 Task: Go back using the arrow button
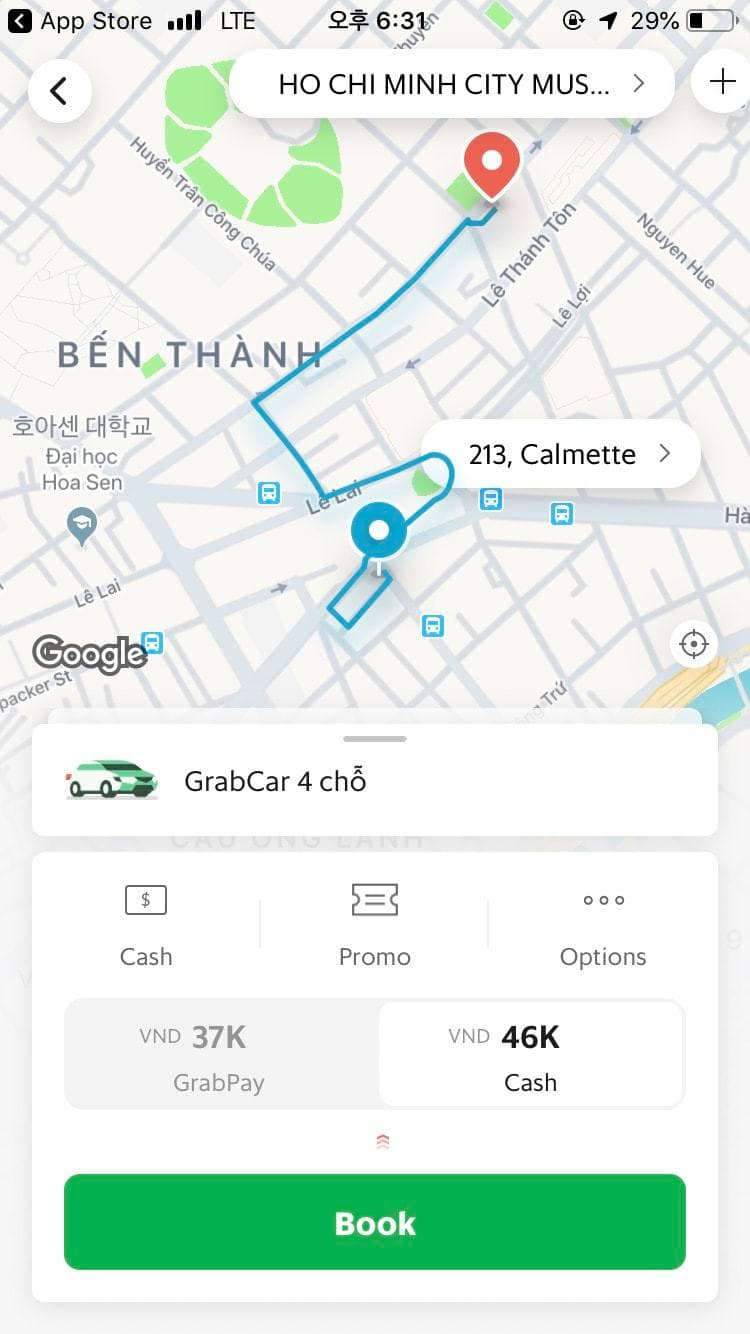(x=59, y=91)
